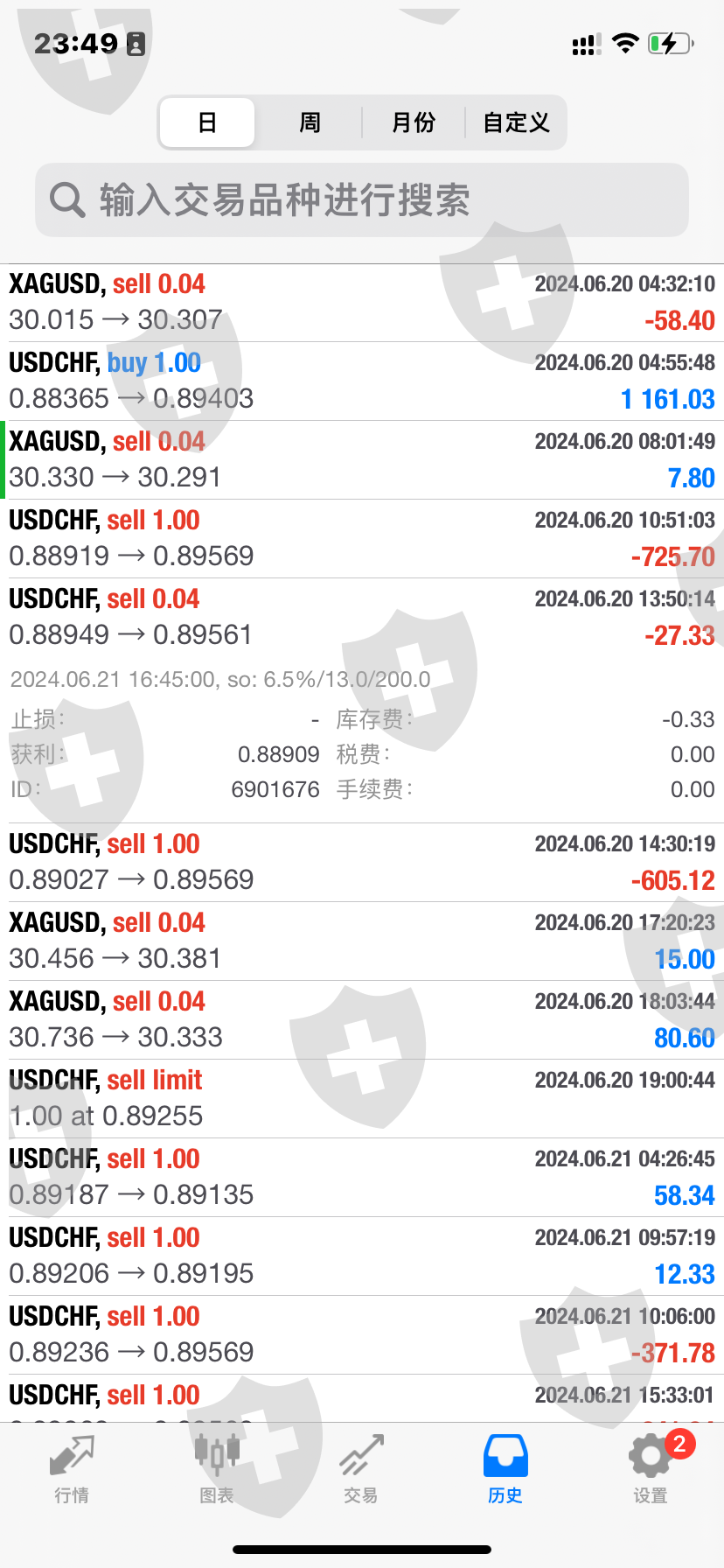Open the USDCHF trade with 58.34 profit

tap(362, 1177)
